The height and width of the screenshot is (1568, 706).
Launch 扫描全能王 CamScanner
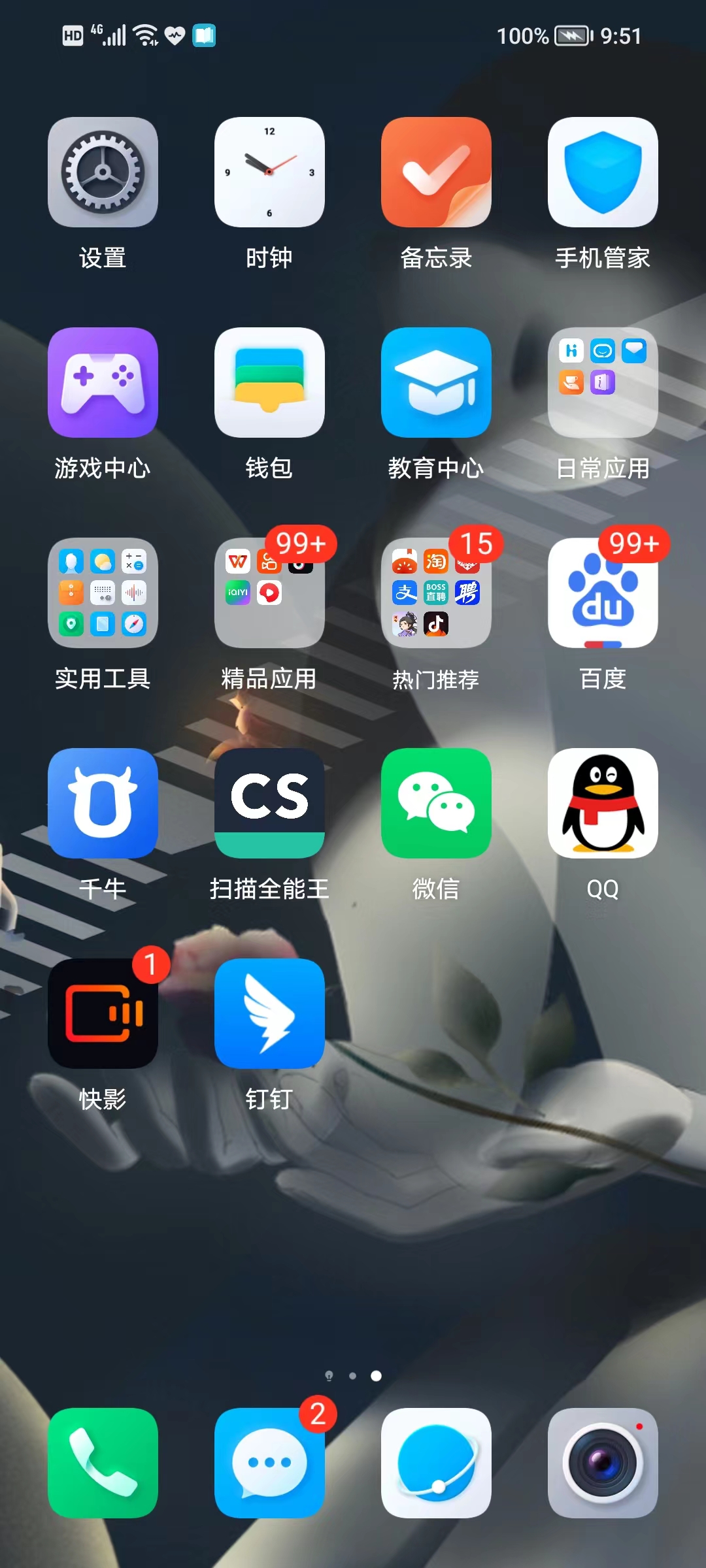tap(269, 804)
